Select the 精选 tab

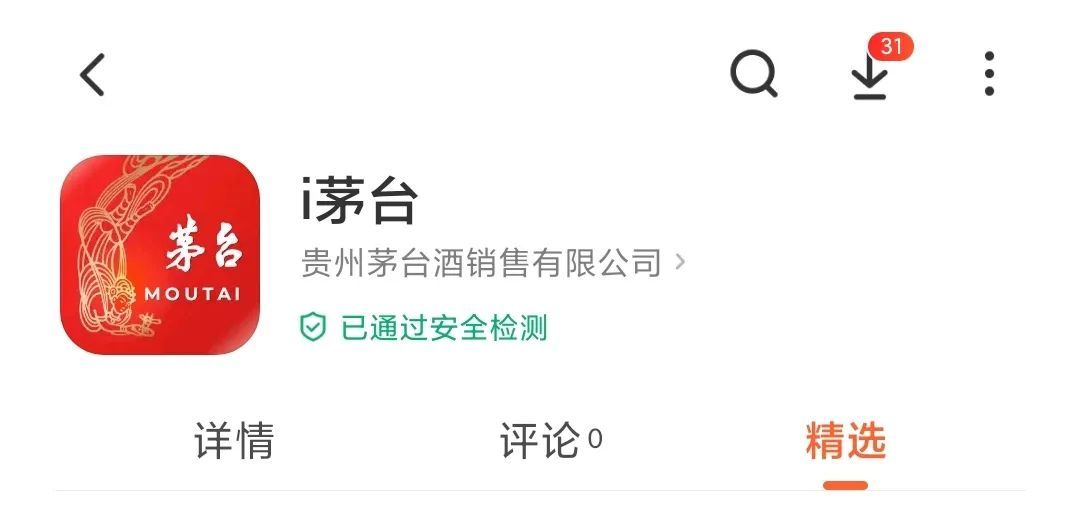point(845,441)
